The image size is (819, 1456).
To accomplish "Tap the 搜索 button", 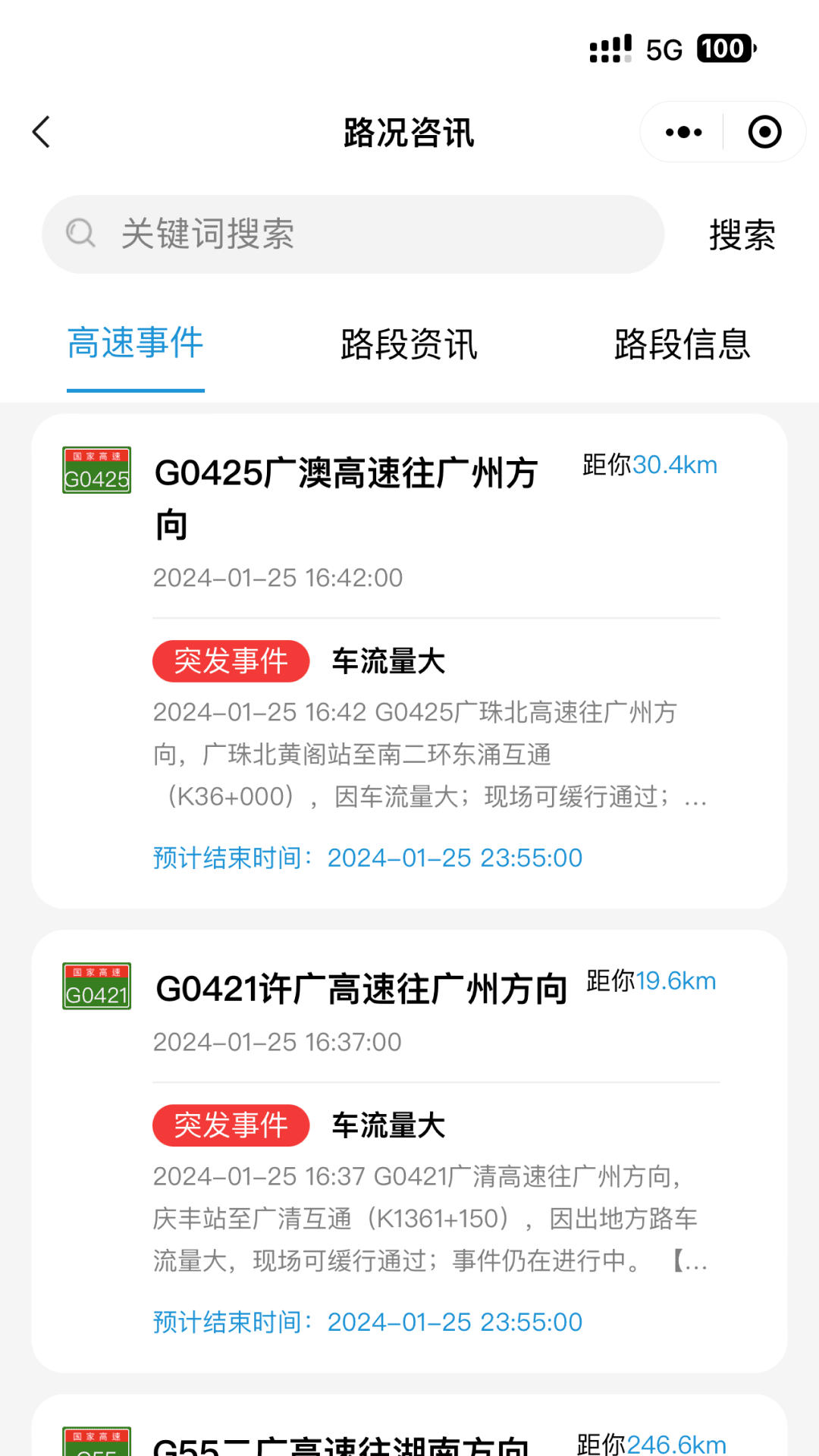I will pyautogui.click(x=742, y=234).
